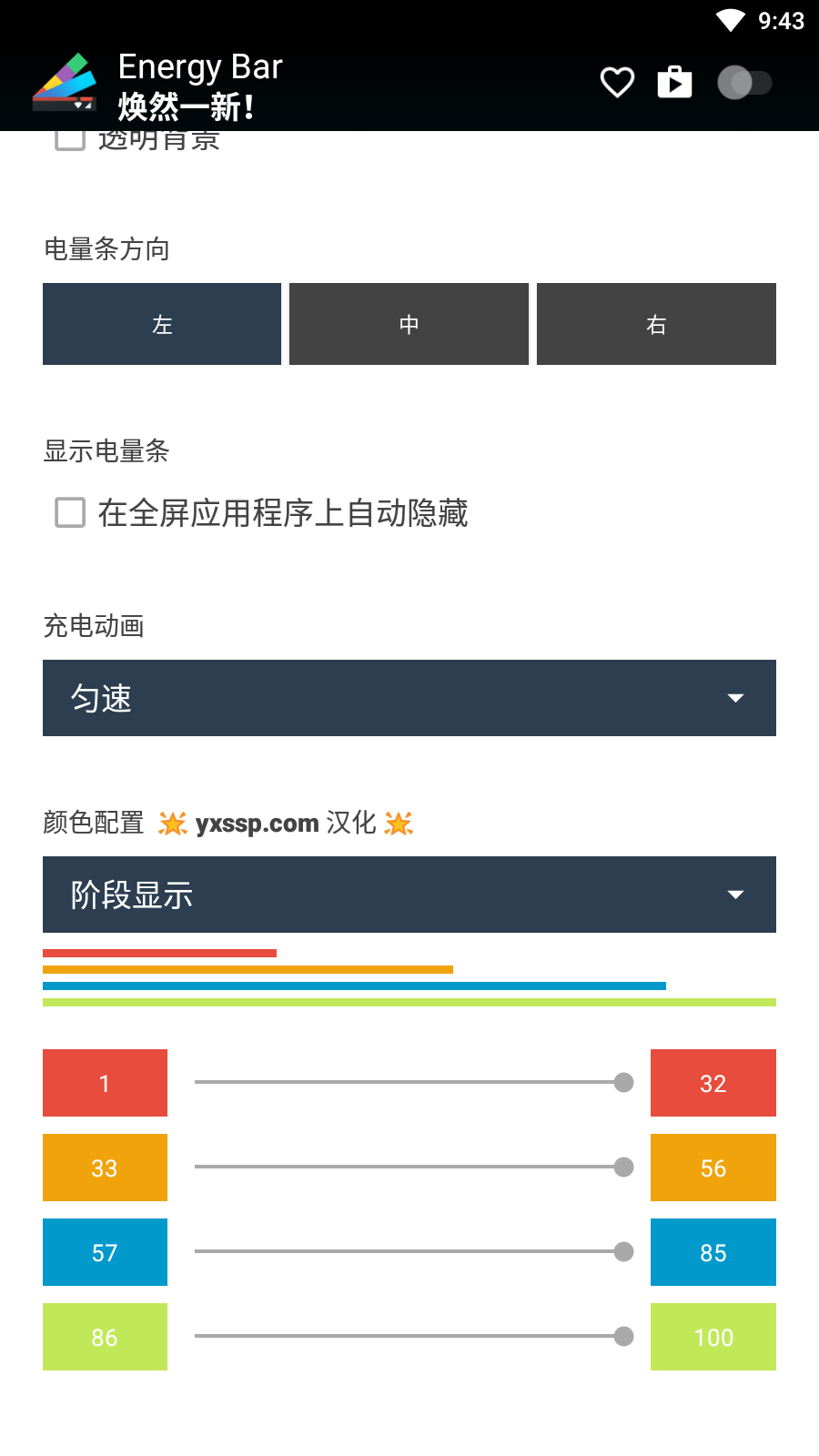Tap the slider in the orange 33–56 row
This screenshot has width=819, height=1456.
click(414, 1167)
